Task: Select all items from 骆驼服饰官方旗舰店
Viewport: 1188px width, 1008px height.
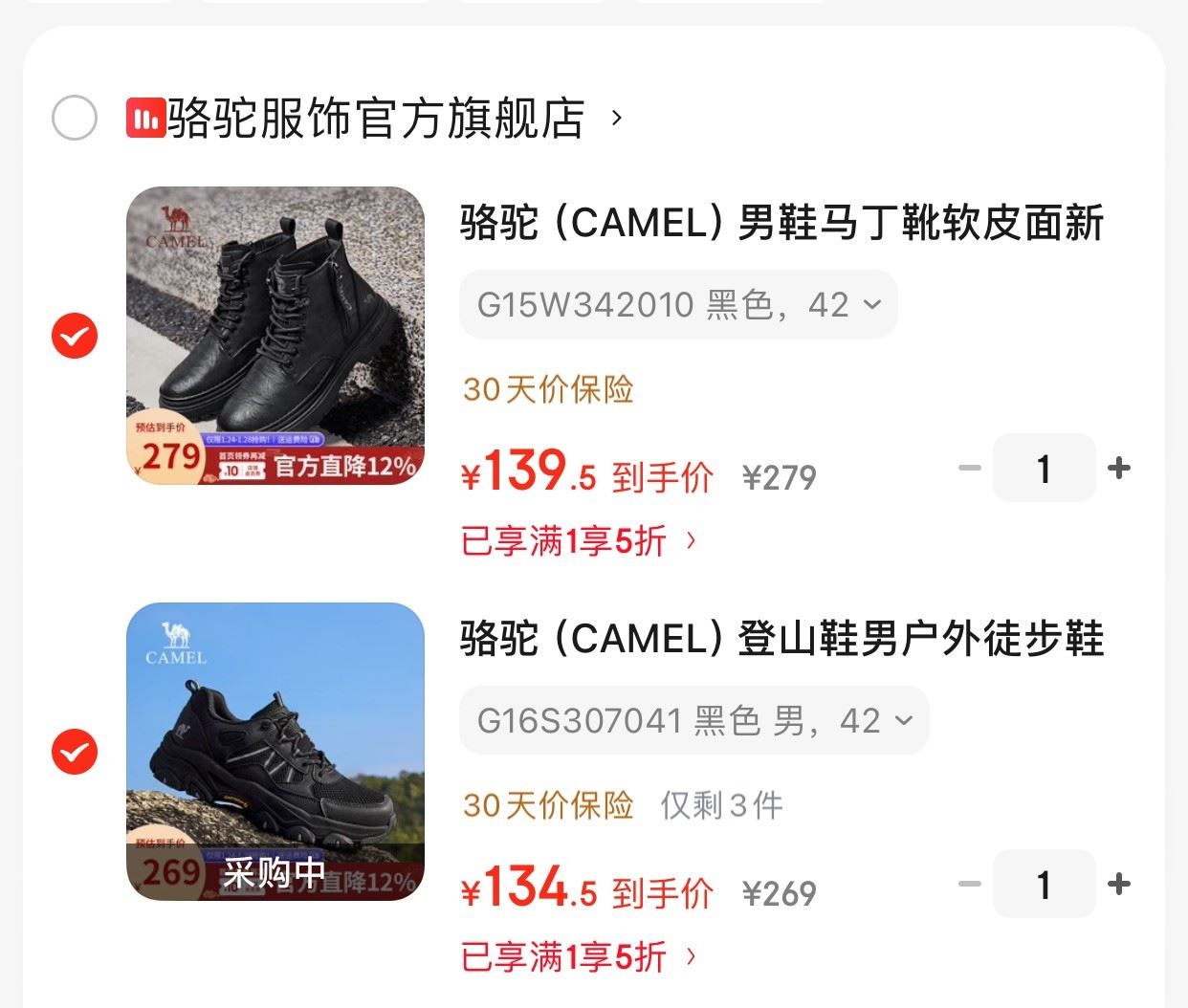Action: [x=75, y=119]
